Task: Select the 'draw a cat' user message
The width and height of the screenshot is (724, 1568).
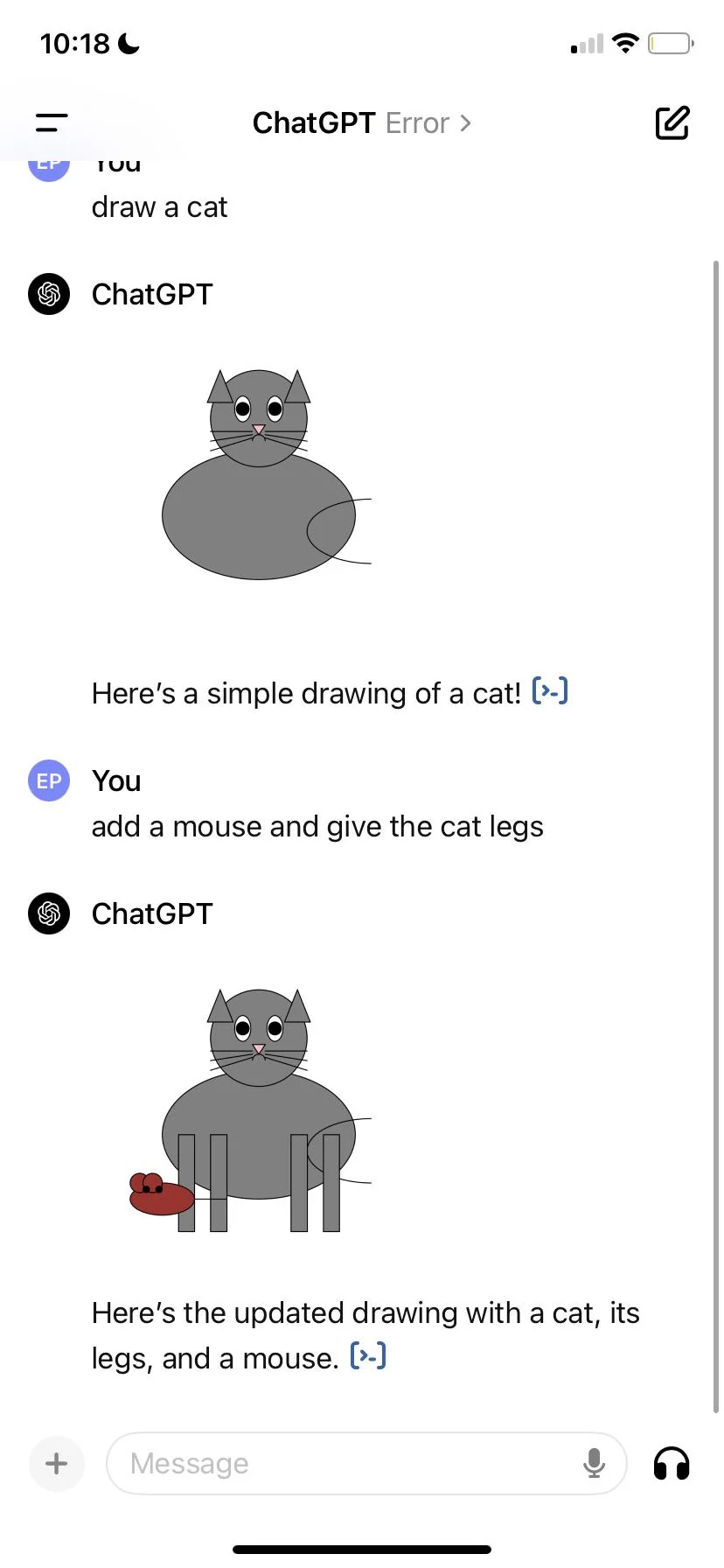Action: (x=159, y=207)
